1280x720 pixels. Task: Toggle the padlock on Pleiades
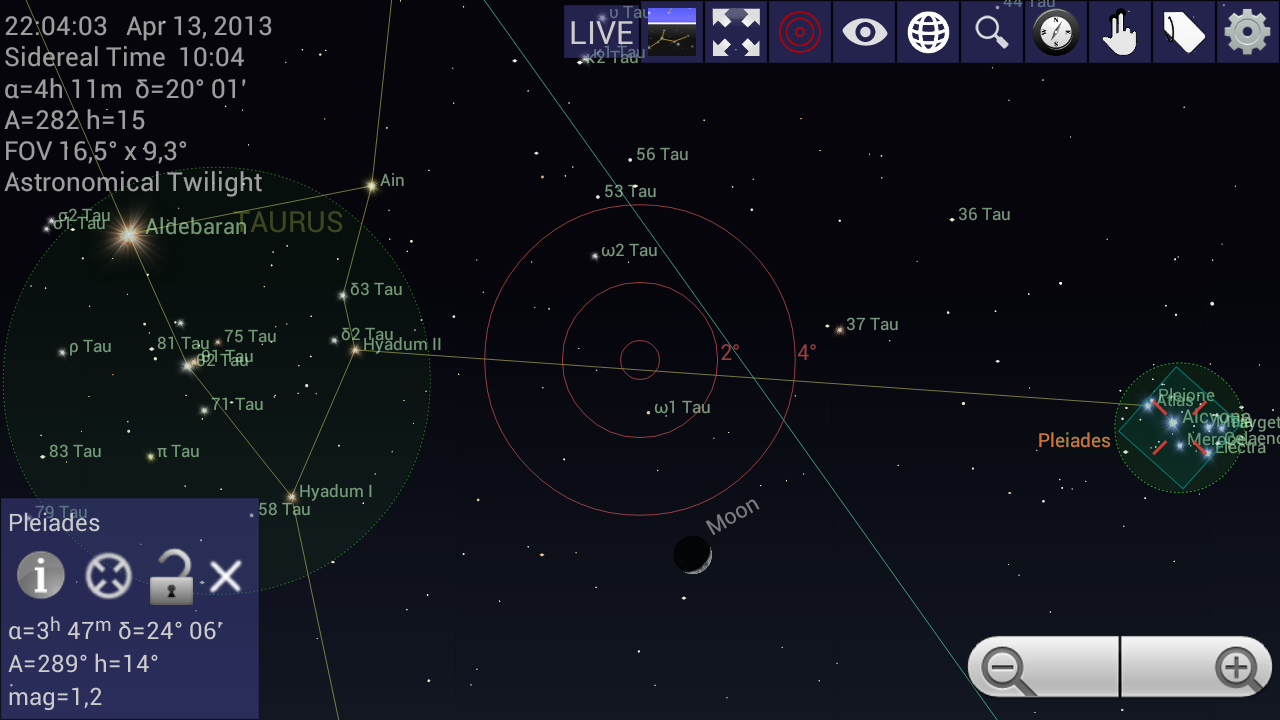pyautogui.click(x=171, y=577)
